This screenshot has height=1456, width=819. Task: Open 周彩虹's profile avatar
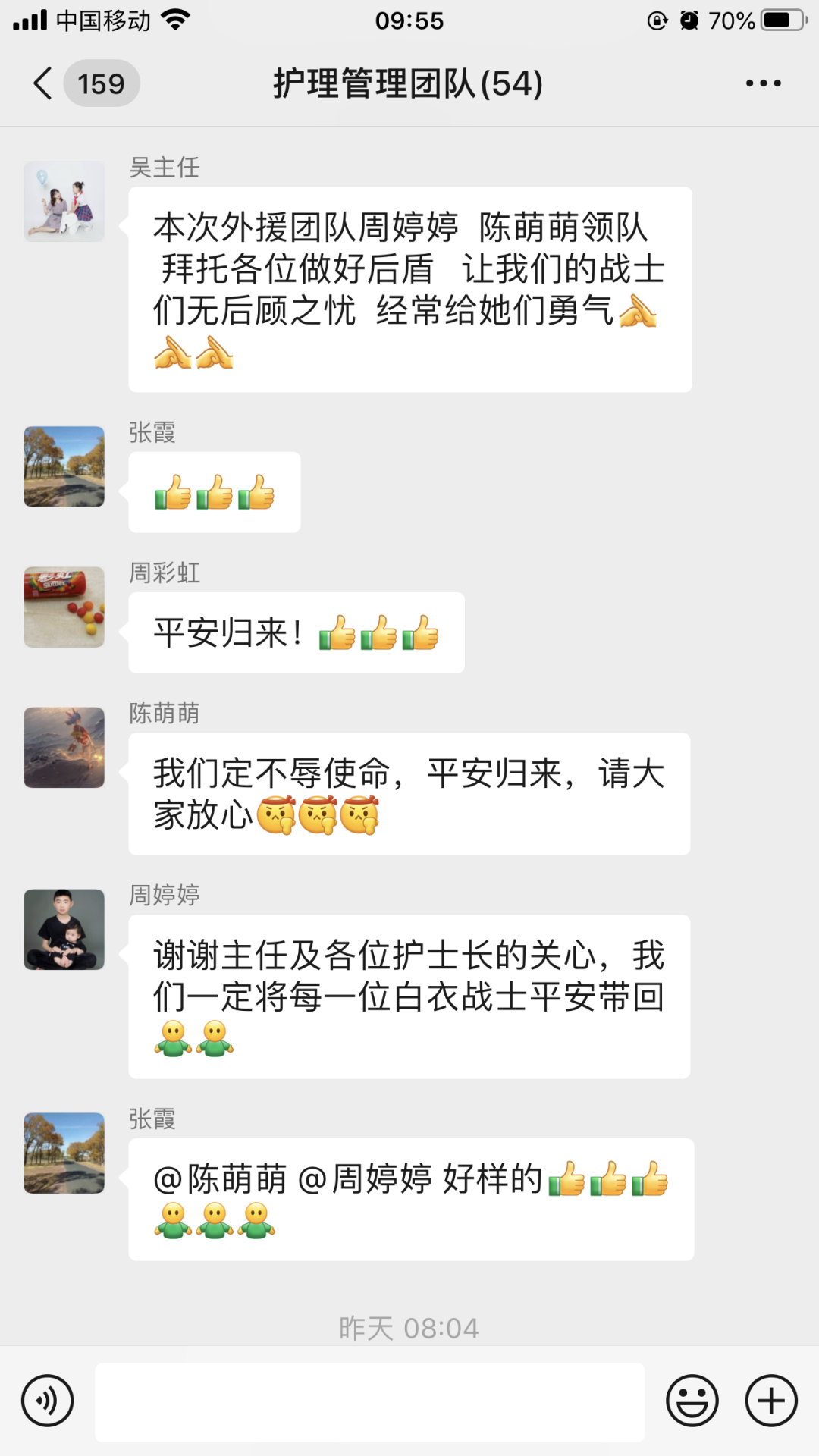(64, 607)
